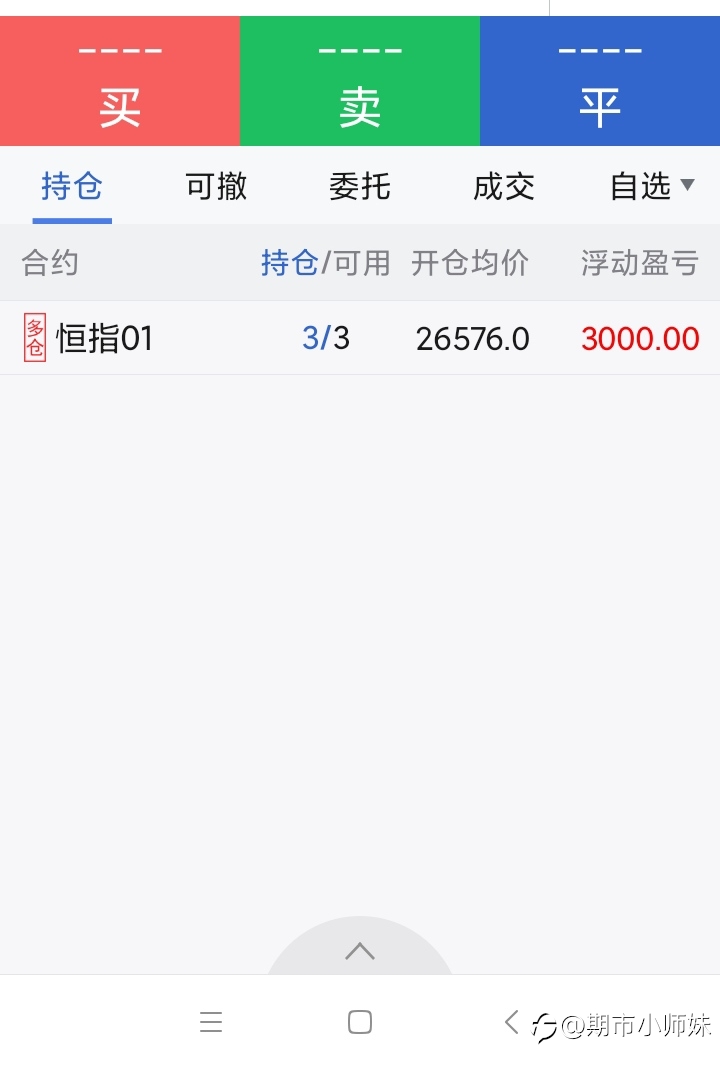The image size is (720, 1070).
Task: Open recent apps from the navigation bar
Action: pyautogui.click(x=211, y=1022)
